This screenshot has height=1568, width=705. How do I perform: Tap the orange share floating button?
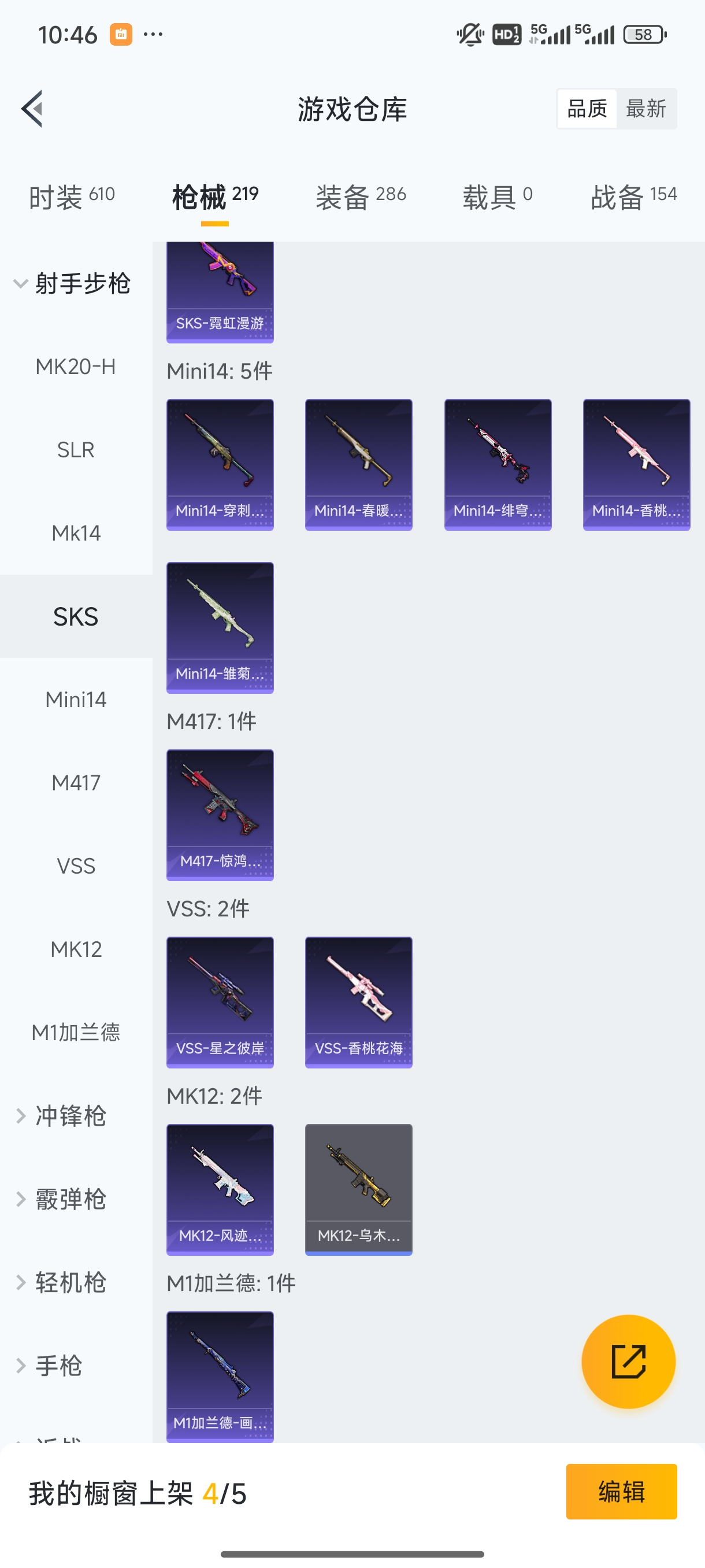click(628, 1361)
